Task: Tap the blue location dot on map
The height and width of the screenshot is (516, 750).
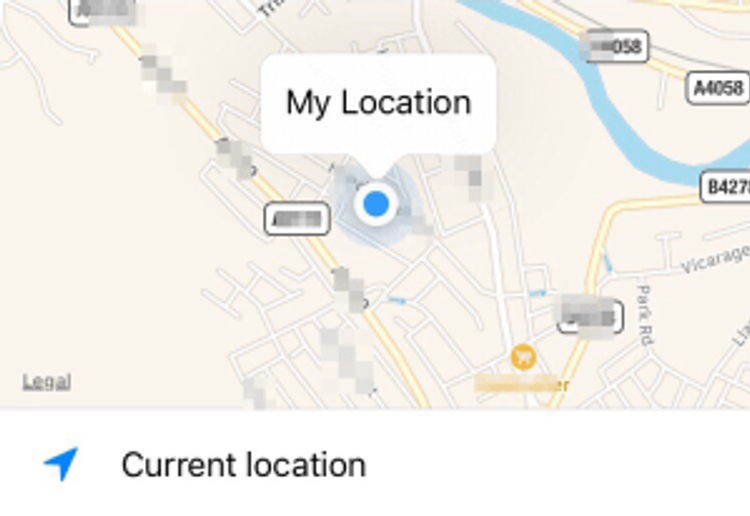Action: pyautogui.click(x=376, y=204)
